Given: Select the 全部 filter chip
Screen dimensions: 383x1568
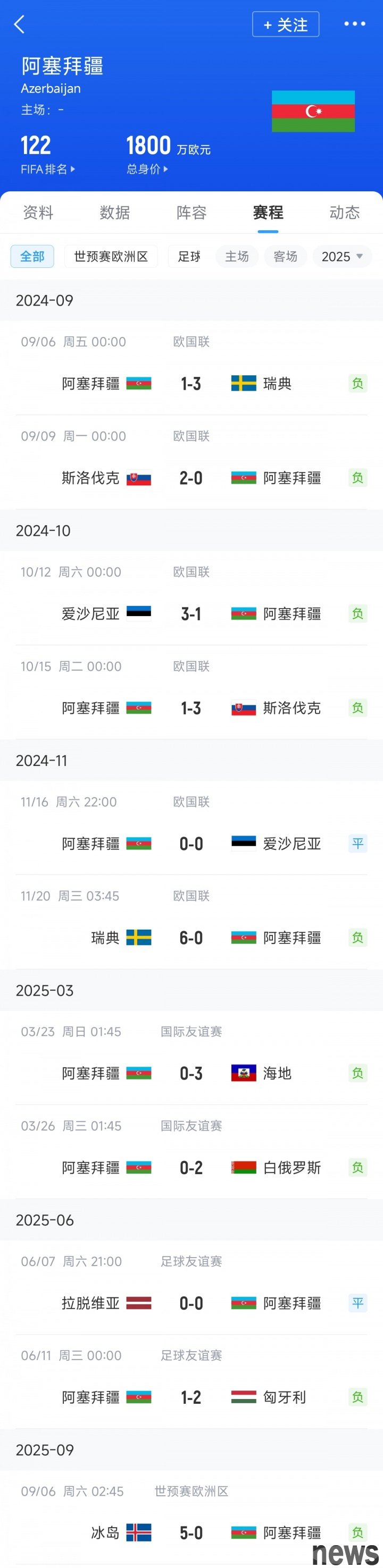Looking at the screenshot, I should pyautogui.click(x=32, y=256).
